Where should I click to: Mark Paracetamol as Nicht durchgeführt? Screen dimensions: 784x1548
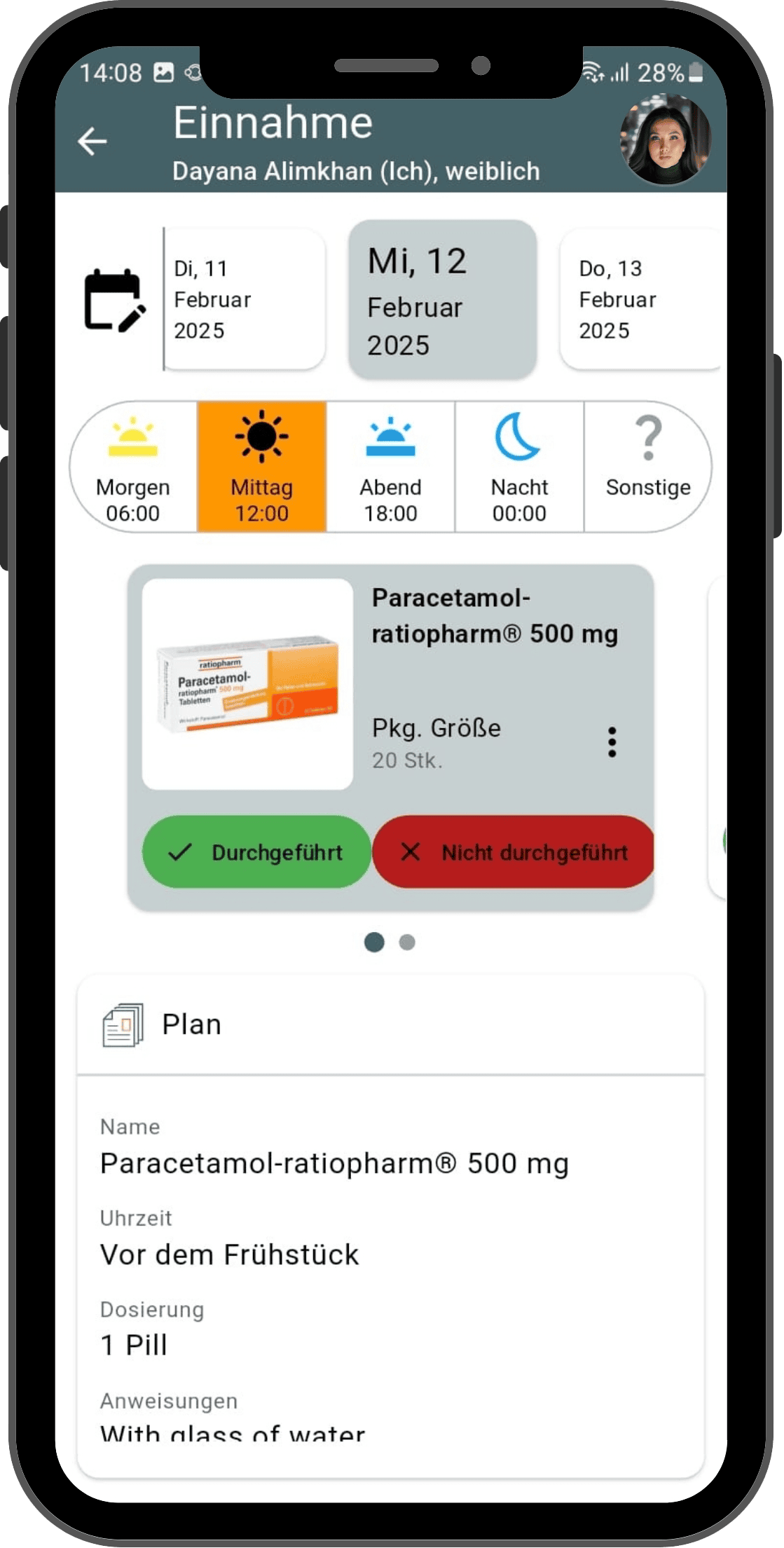click(x=513, y=852)
